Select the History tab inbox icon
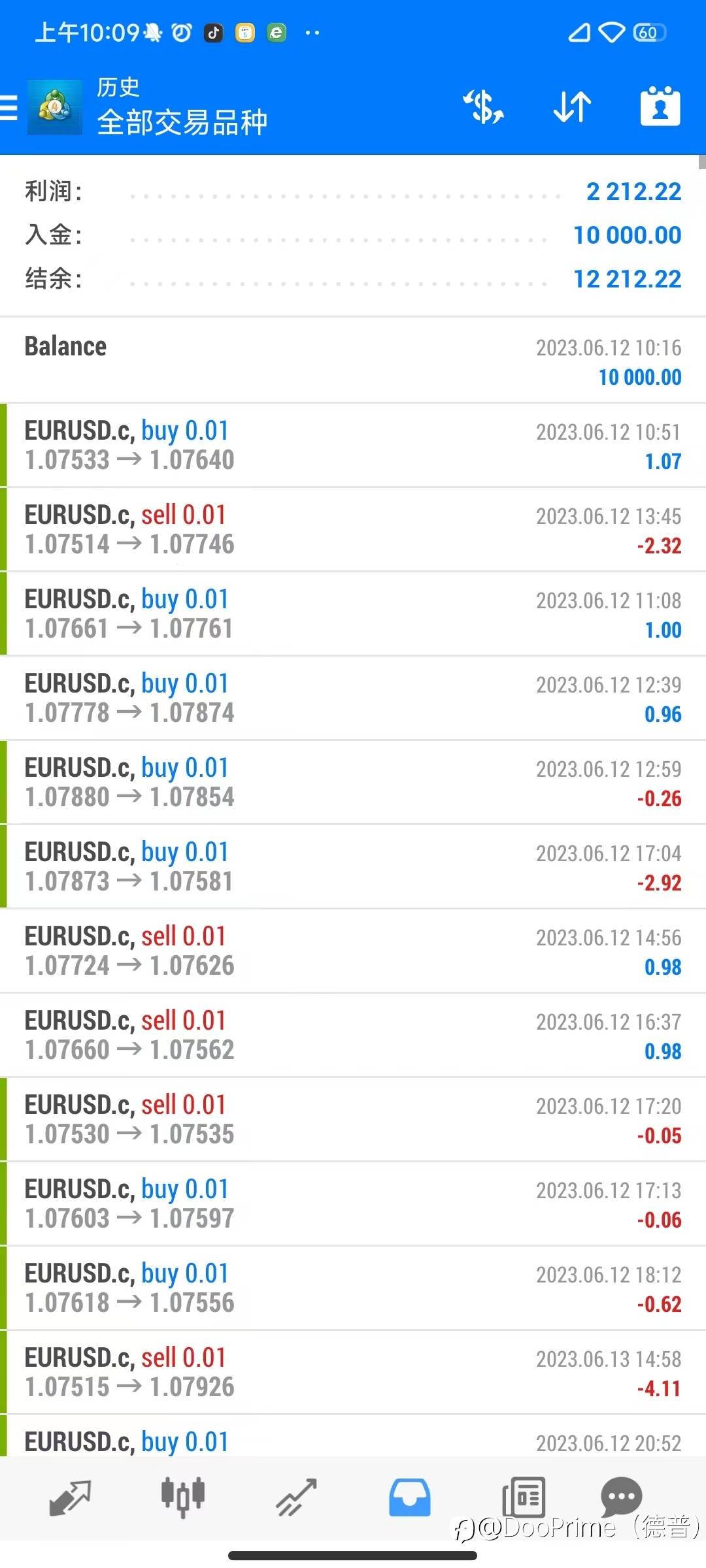 click(410, 1497)
